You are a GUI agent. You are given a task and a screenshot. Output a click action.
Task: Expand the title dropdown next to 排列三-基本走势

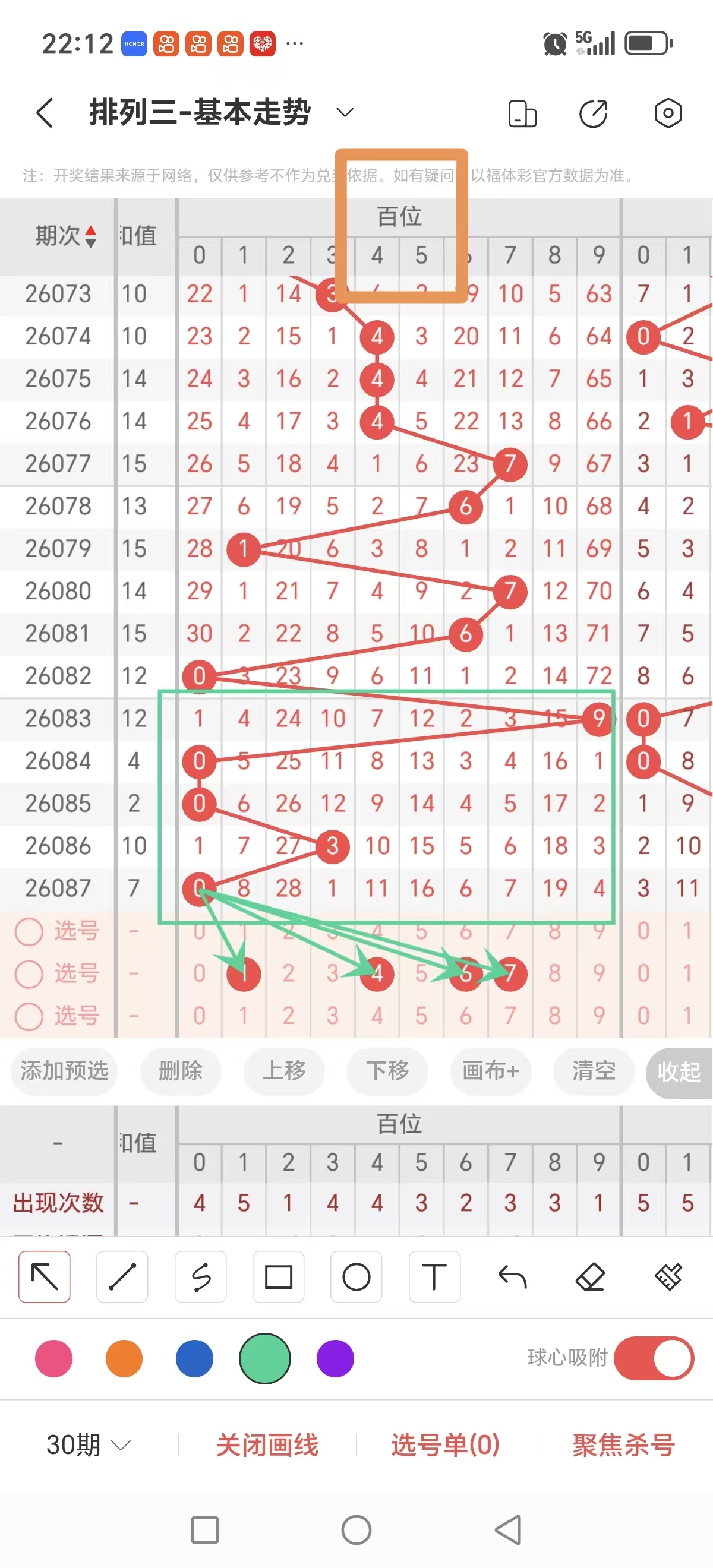pos(343,113)
